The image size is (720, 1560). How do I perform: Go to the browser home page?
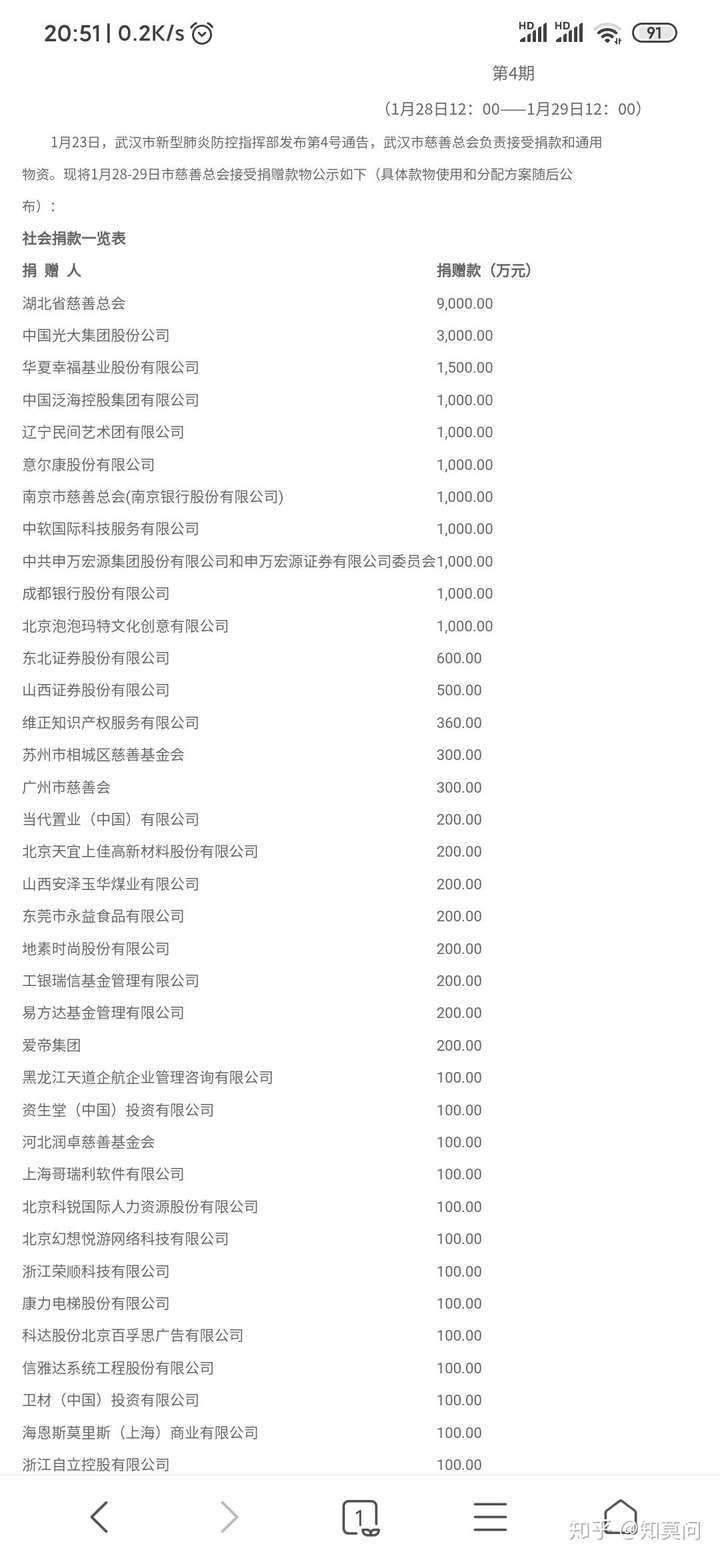pyautogui.click(x=620, y=1515)
